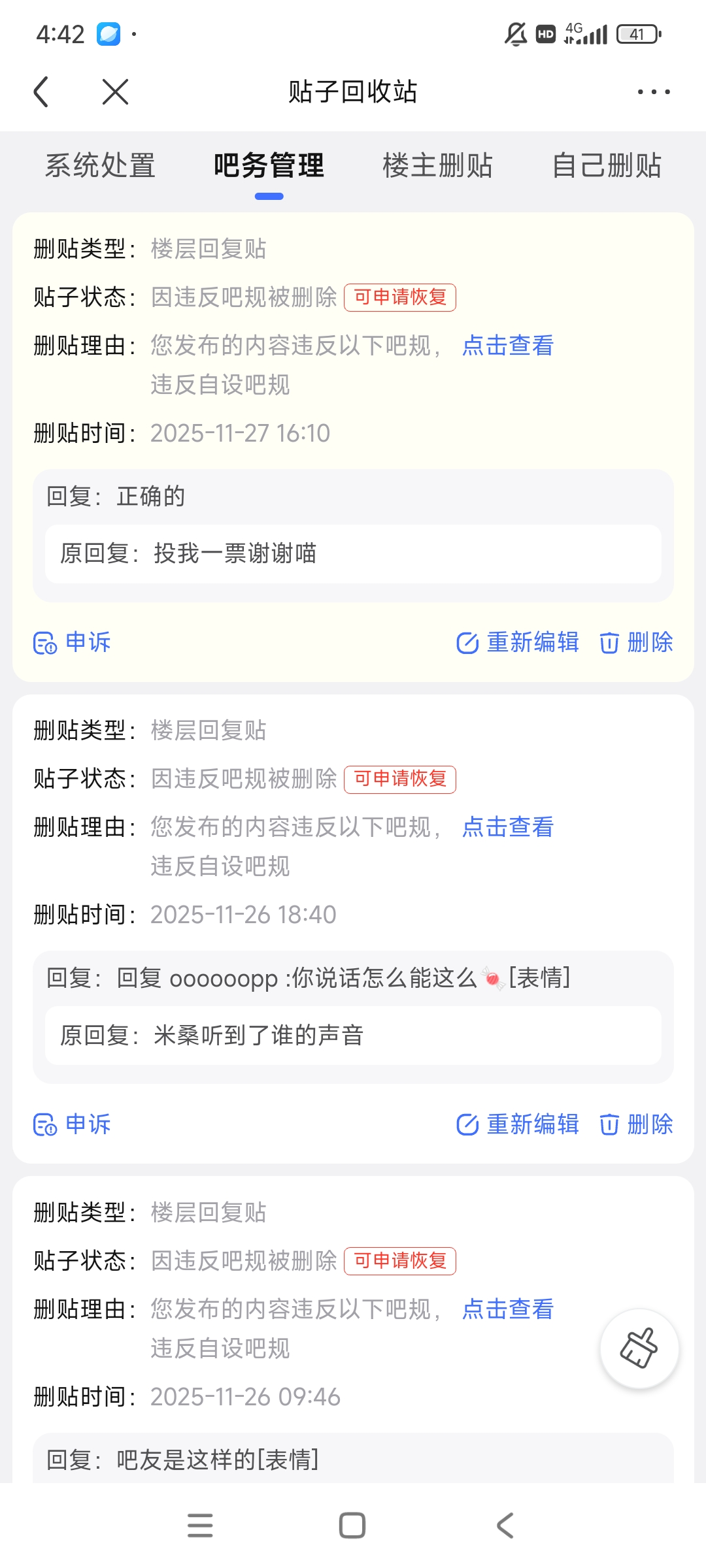The image size is (706, 1568).
Task: Open the 原回复 米桑听到了谁的声音 post
Action: [x=353, y=1036]
